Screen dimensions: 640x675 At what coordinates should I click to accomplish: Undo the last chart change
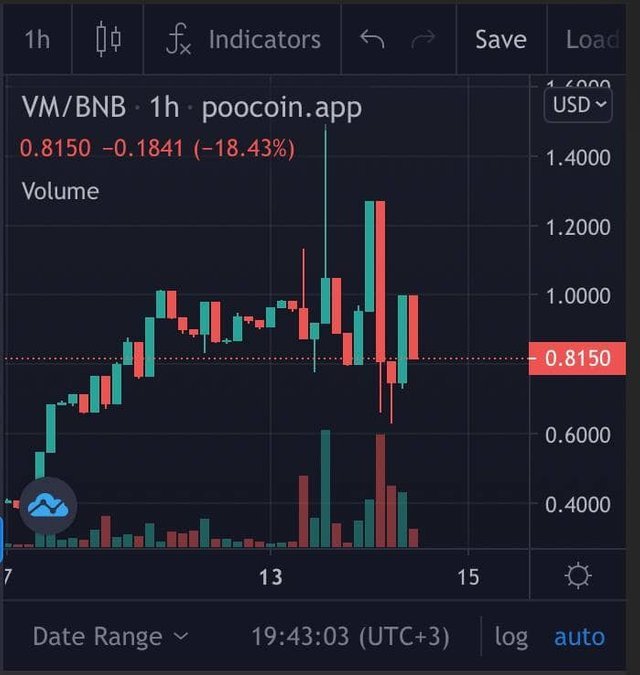372,39
